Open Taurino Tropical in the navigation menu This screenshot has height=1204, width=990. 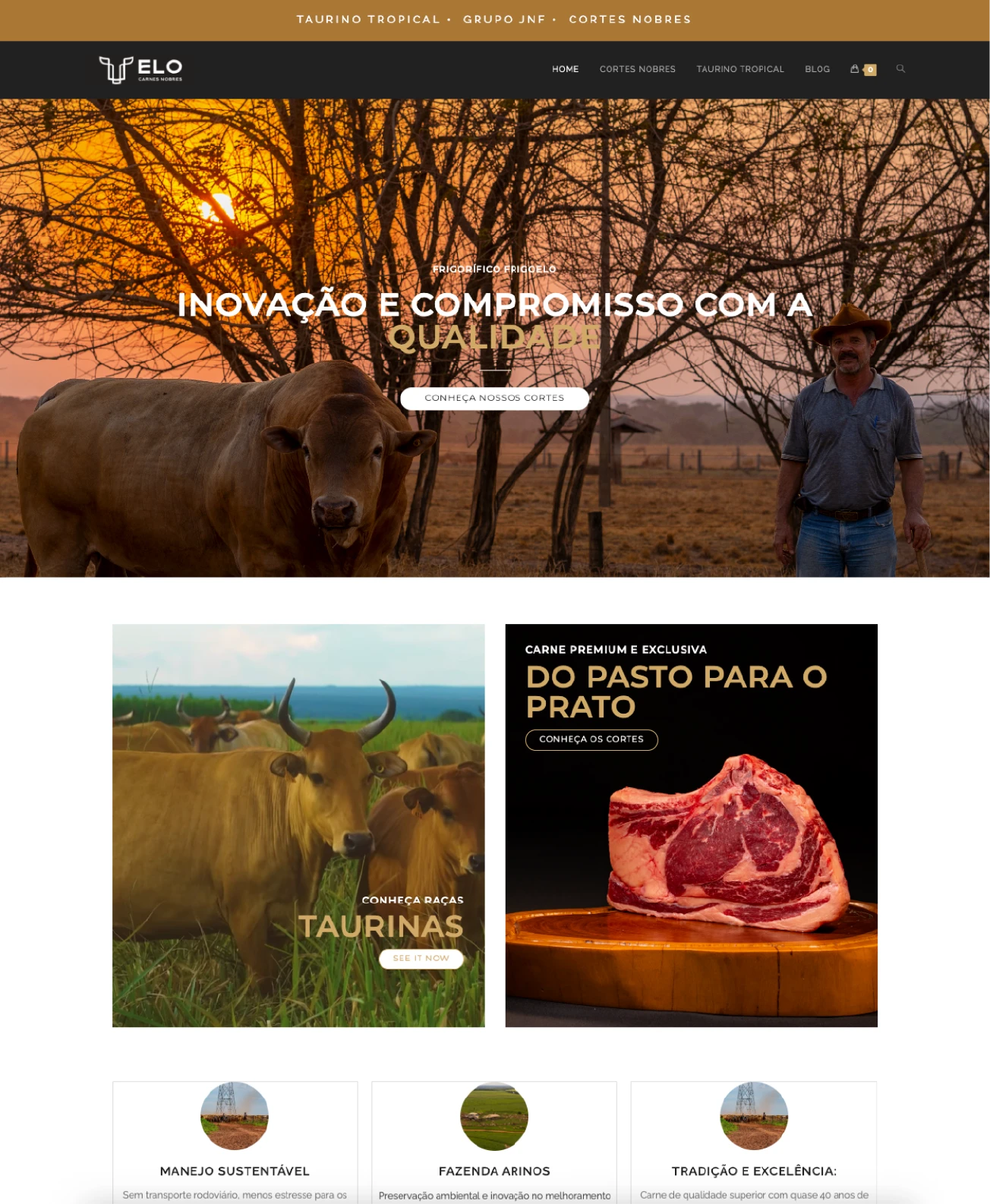coord(739,69)
